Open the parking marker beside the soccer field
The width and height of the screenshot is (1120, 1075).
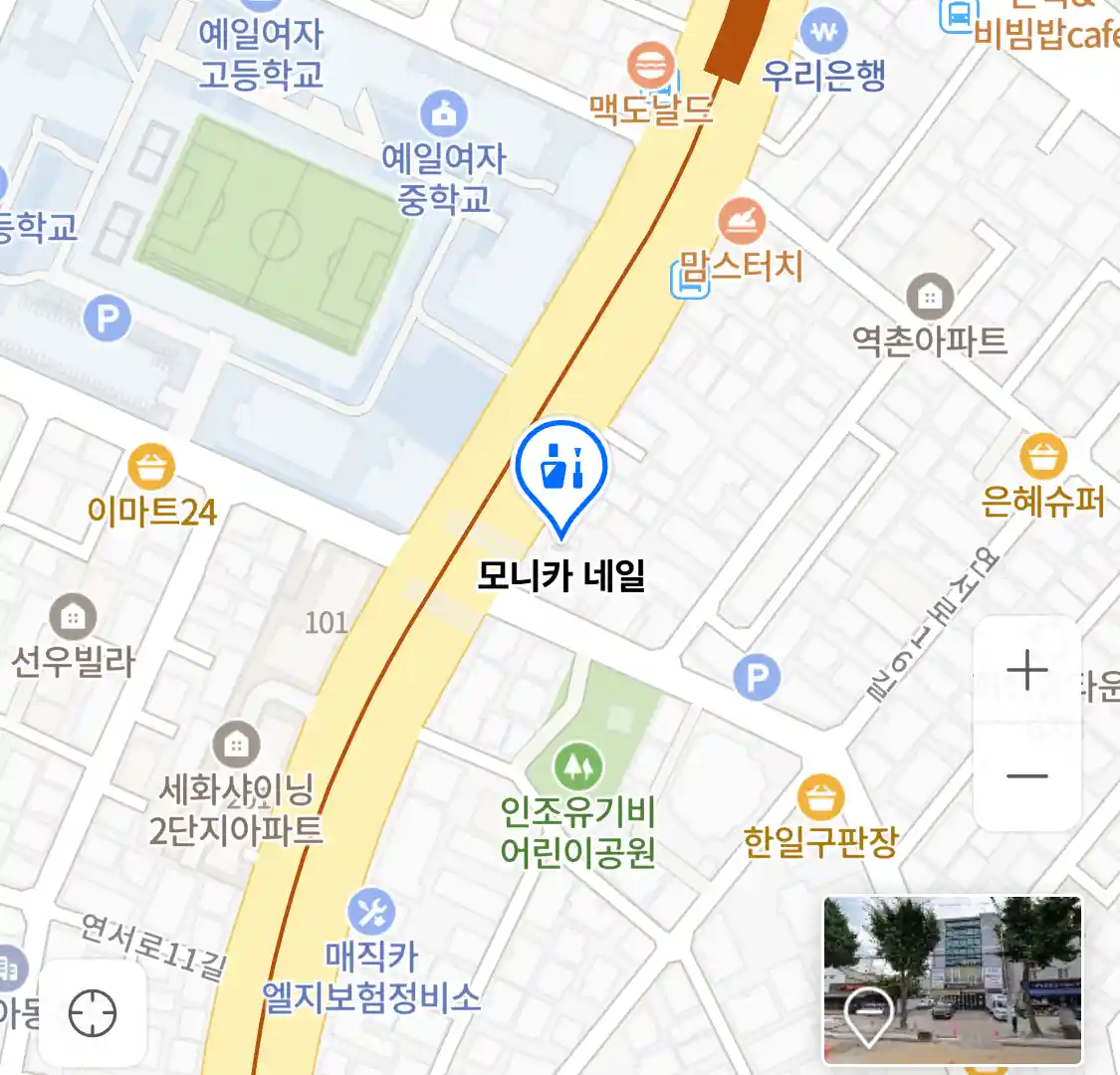pos(108,320)
